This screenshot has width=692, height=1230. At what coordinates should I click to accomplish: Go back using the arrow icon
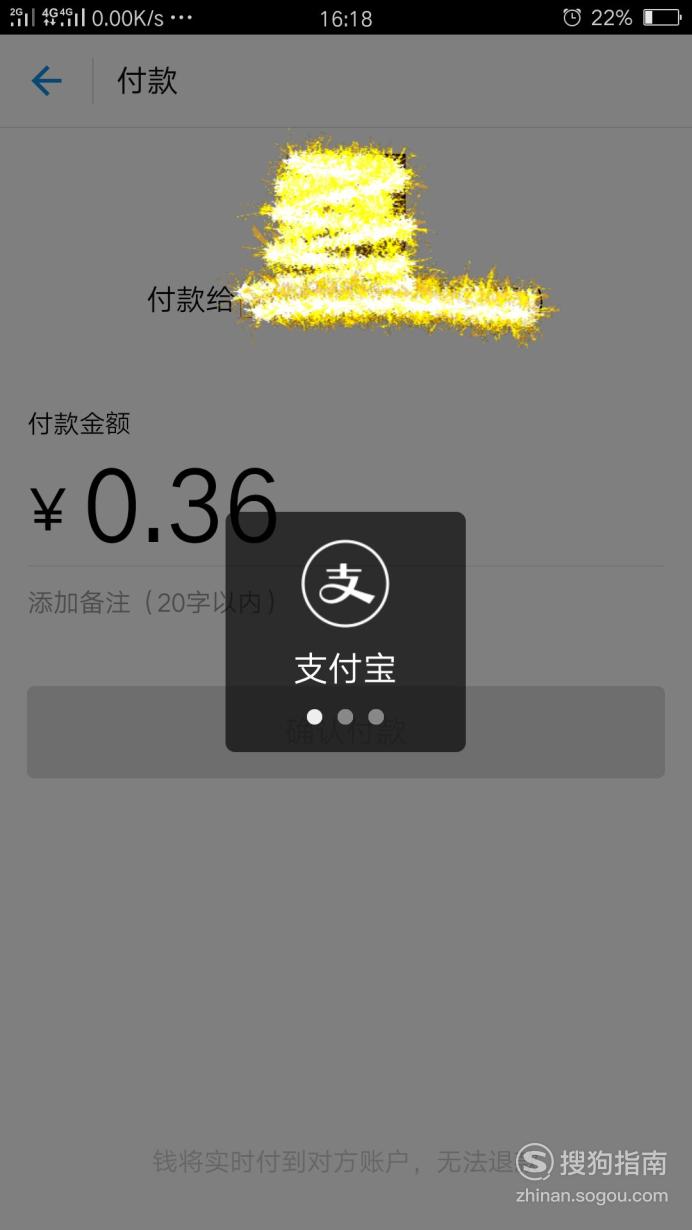click(46, 81)
